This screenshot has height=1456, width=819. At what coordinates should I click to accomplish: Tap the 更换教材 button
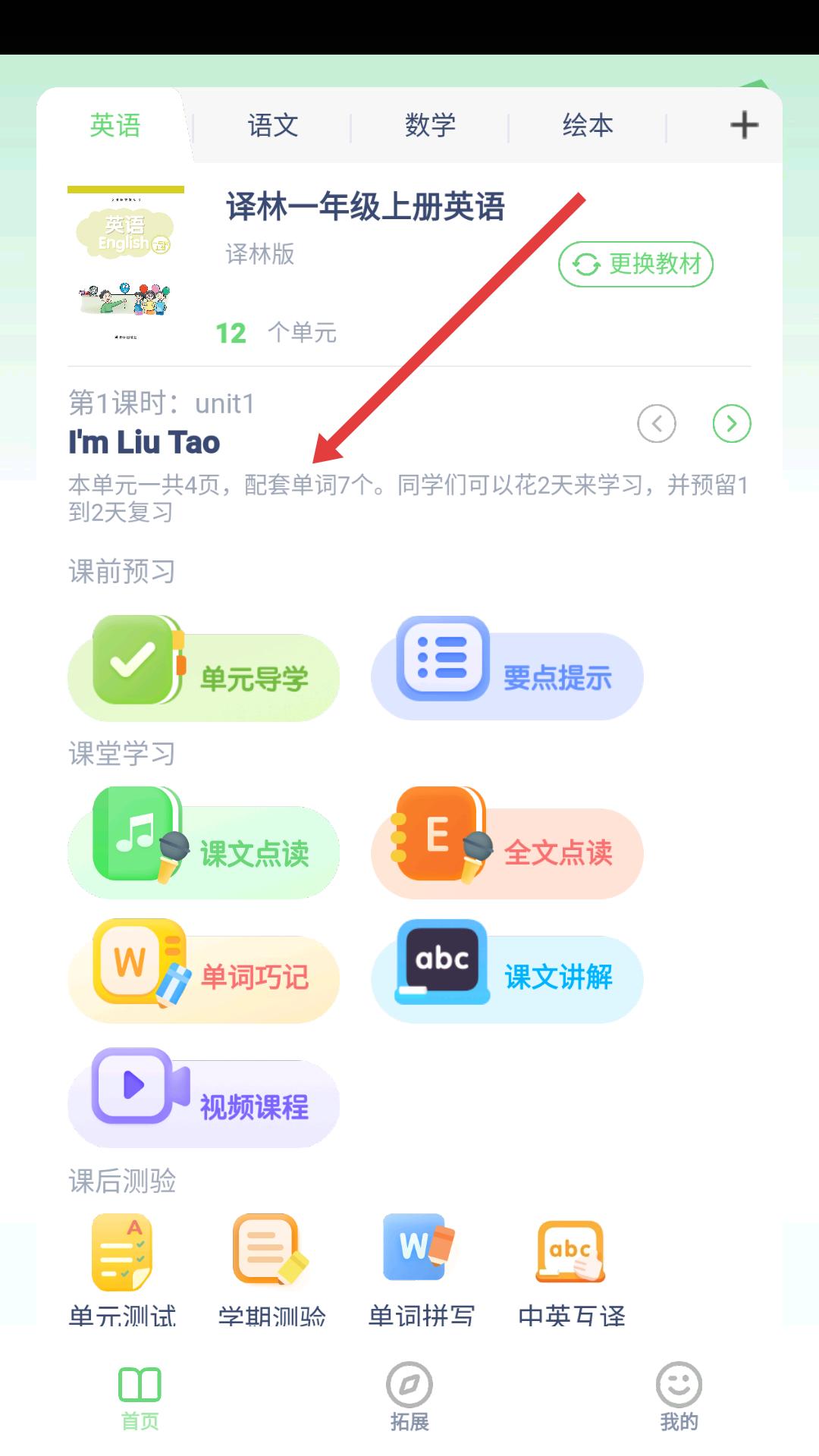(x=635, y=264)
